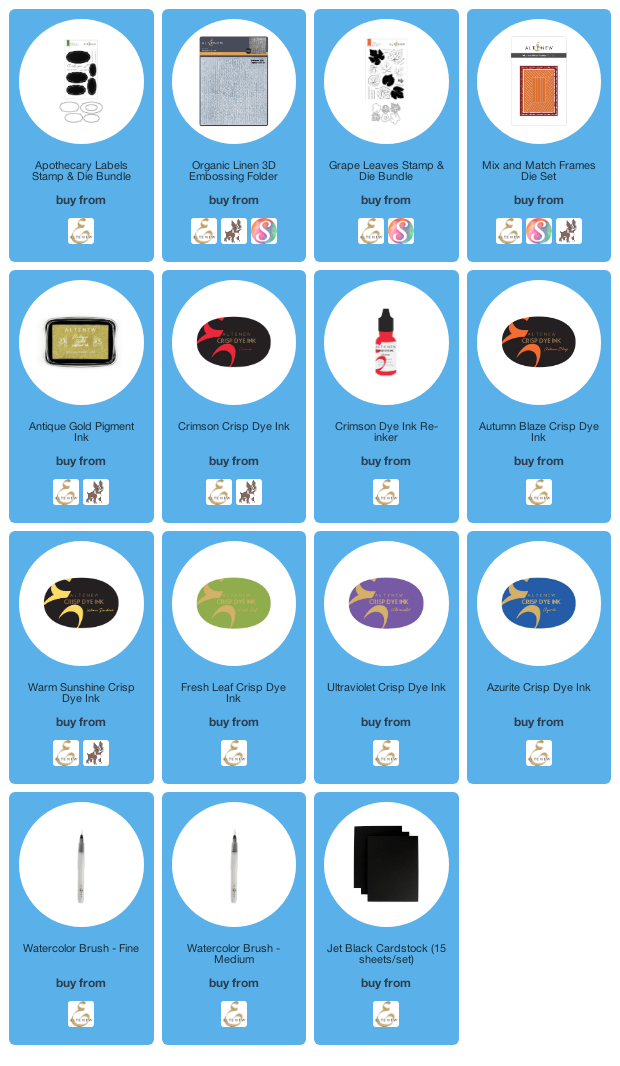View Jet Black Cardstock product

point(385,865)
